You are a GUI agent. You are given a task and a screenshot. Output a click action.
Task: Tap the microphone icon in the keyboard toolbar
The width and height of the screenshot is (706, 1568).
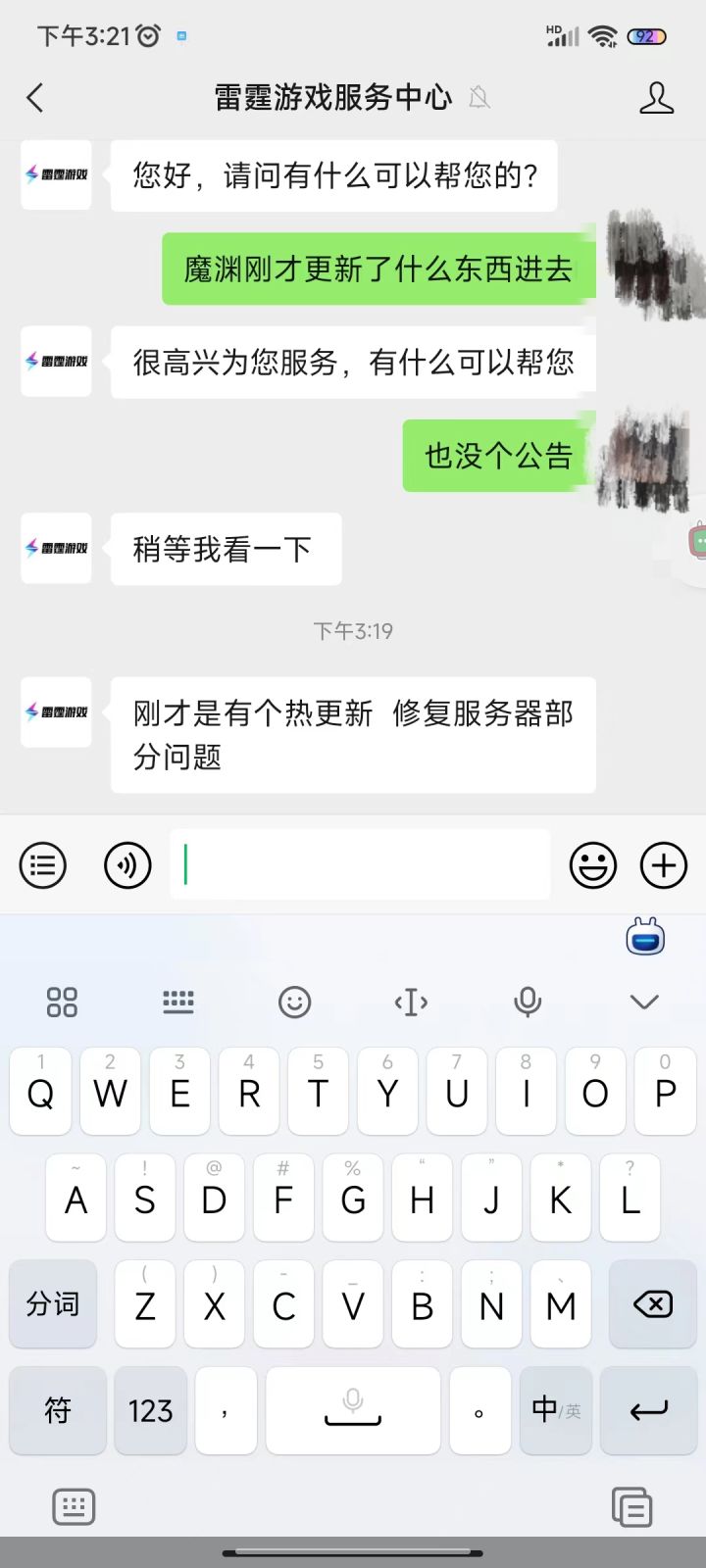coord(528,1002)
